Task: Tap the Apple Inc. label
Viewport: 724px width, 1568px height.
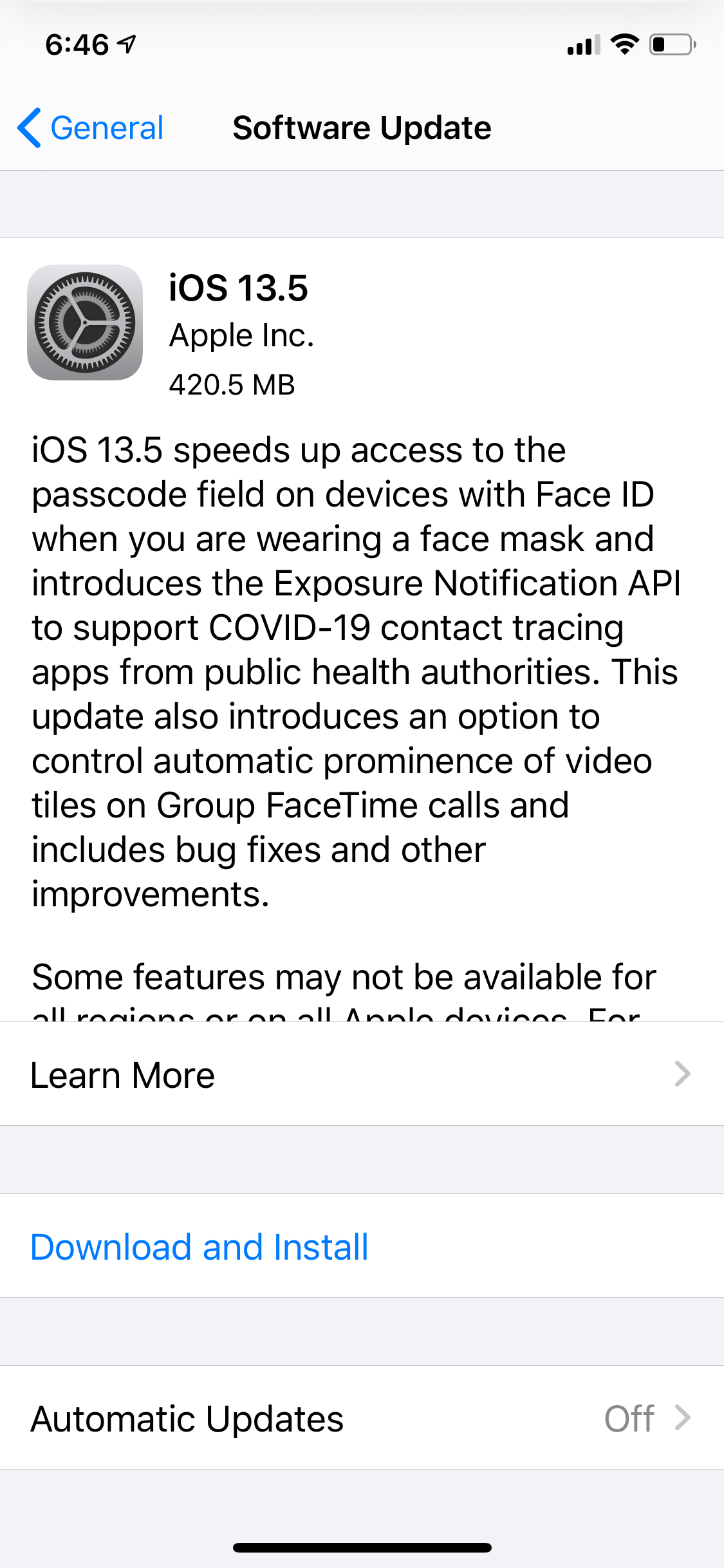Action: click(x=241, y=335)
